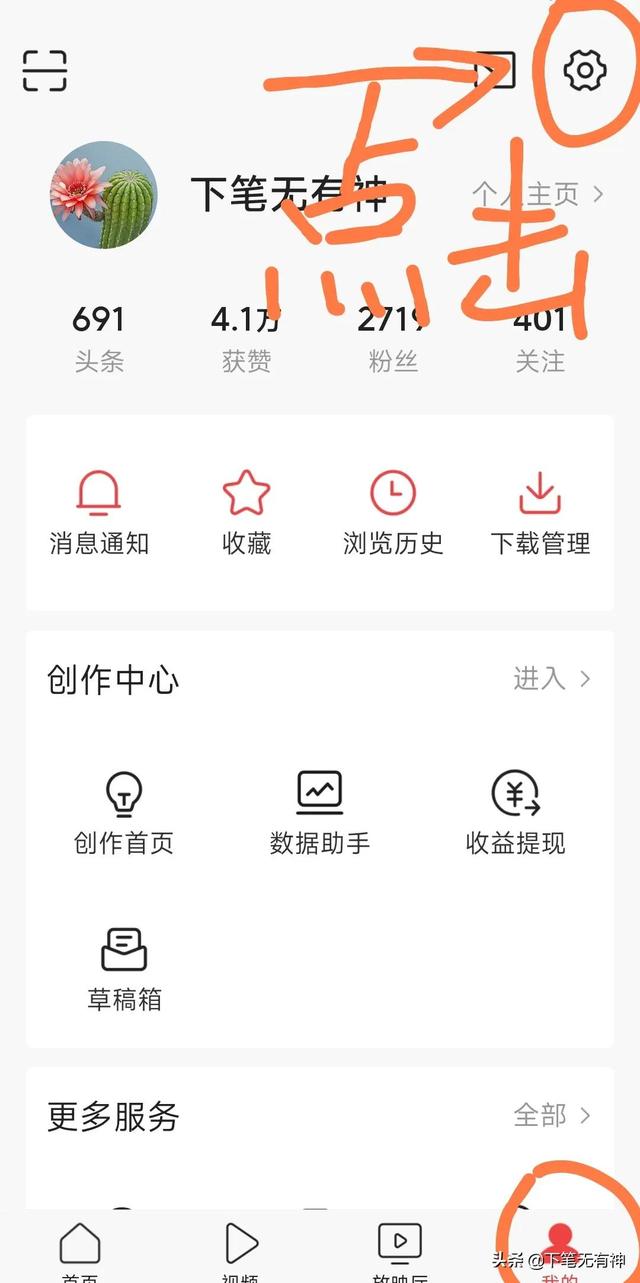
Task: Open 草稿箱 drafts box
Action: click(x=124, y=968)
